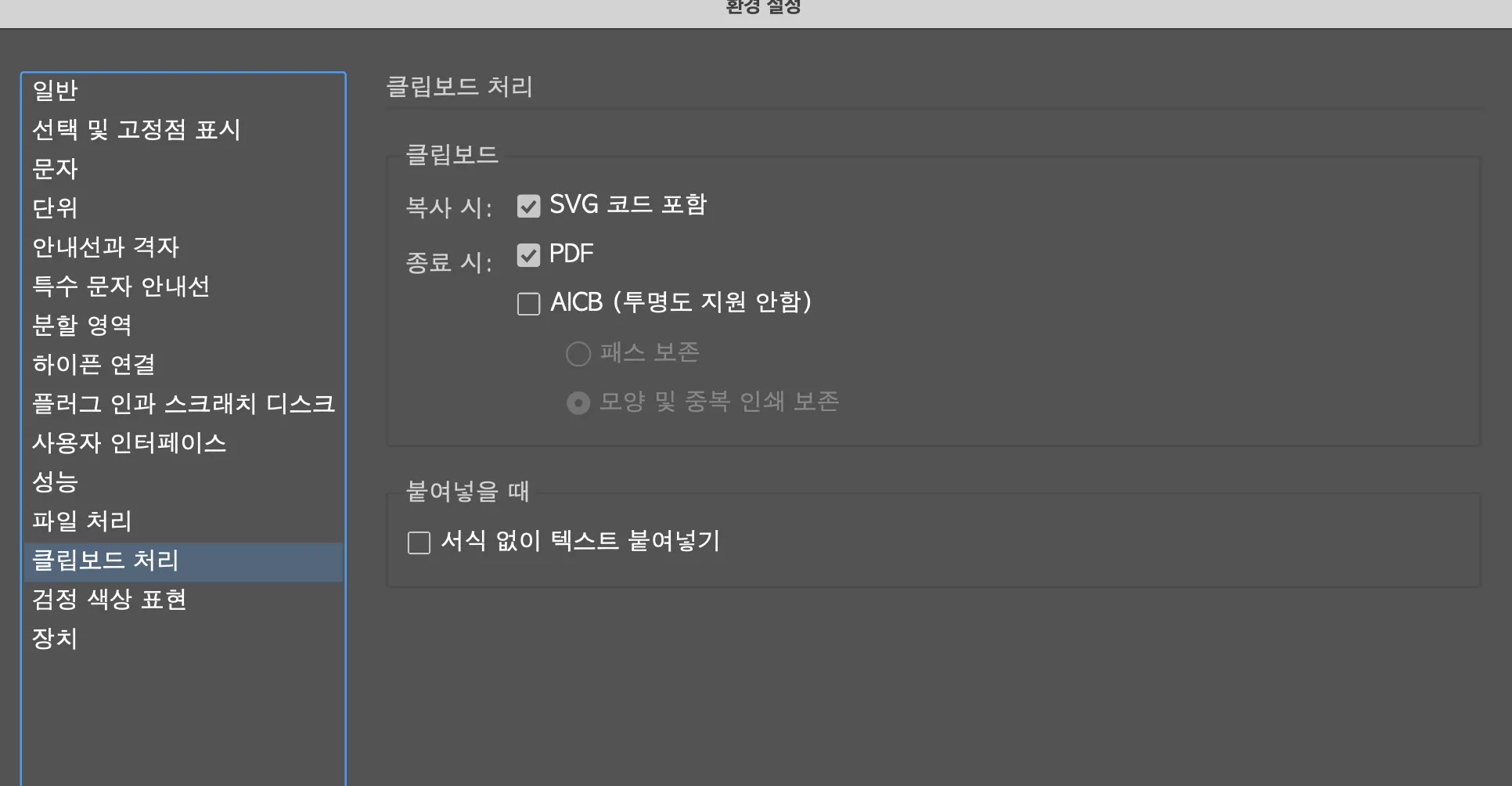Disable the PDF checkbox on quit
Screen dimensions: 1512x786
pos(528,255)
